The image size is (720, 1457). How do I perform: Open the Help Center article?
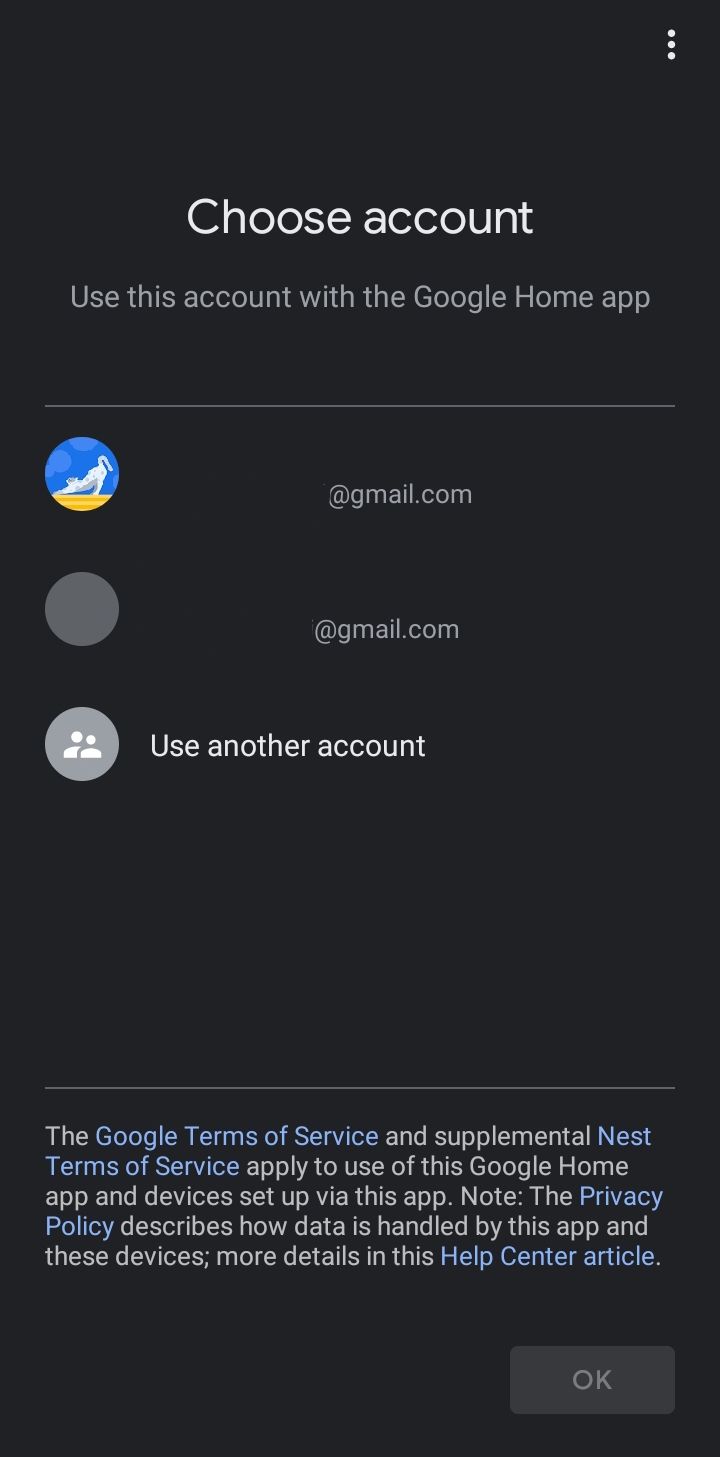(x=547, y=1256)
